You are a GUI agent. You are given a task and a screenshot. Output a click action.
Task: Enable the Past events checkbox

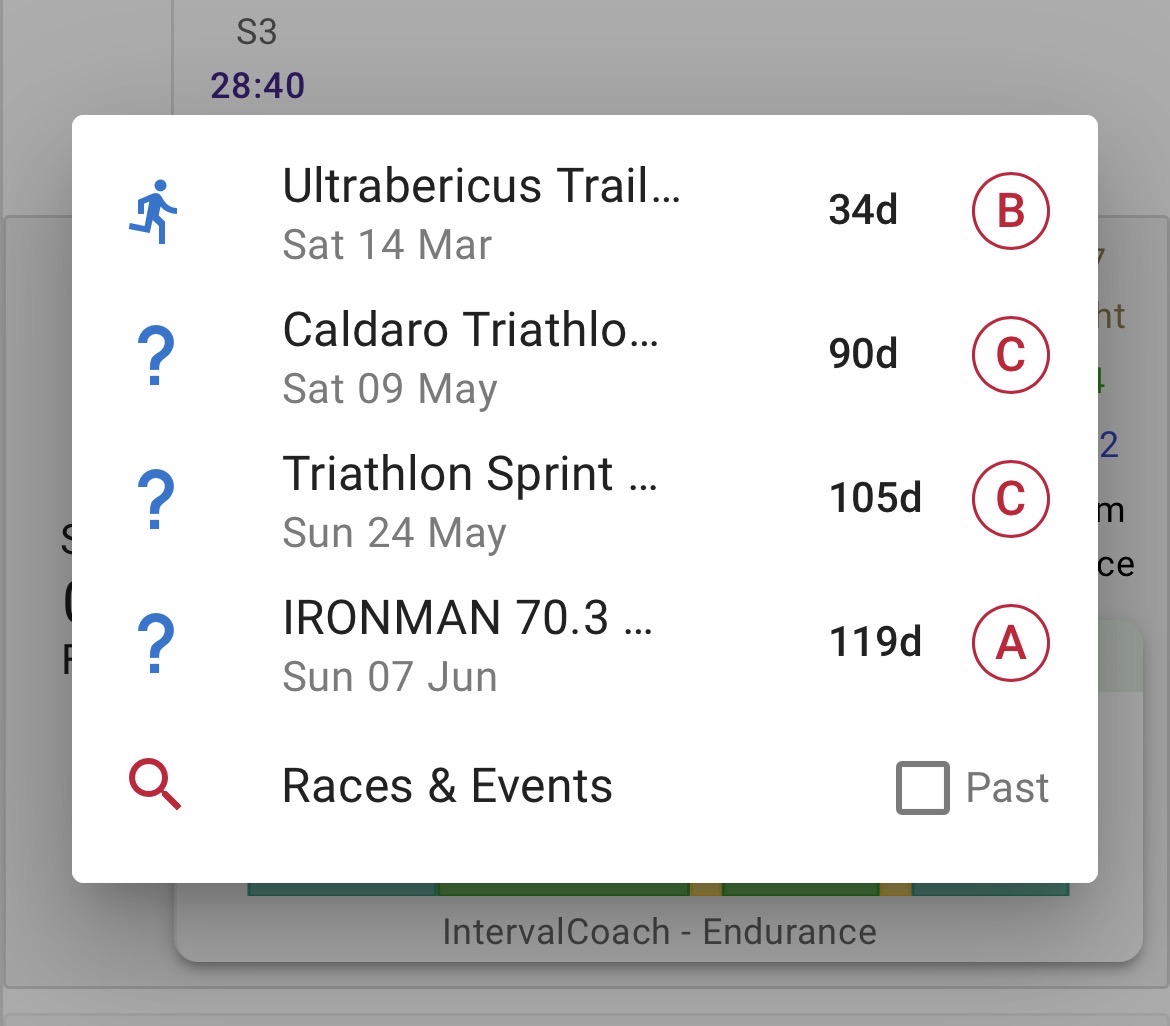point(922,788)
